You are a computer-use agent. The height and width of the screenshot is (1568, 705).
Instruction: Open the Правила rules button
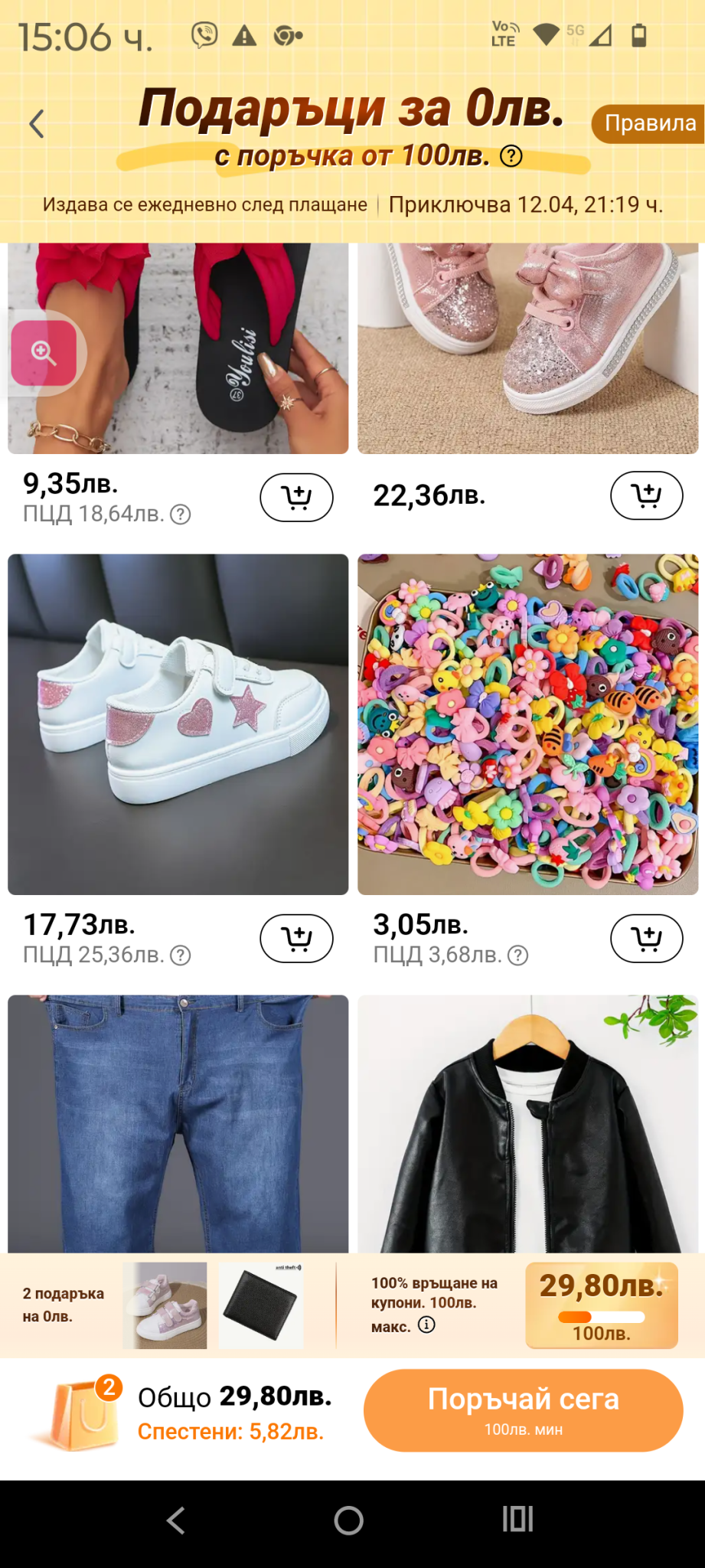[x=649, y=123]
